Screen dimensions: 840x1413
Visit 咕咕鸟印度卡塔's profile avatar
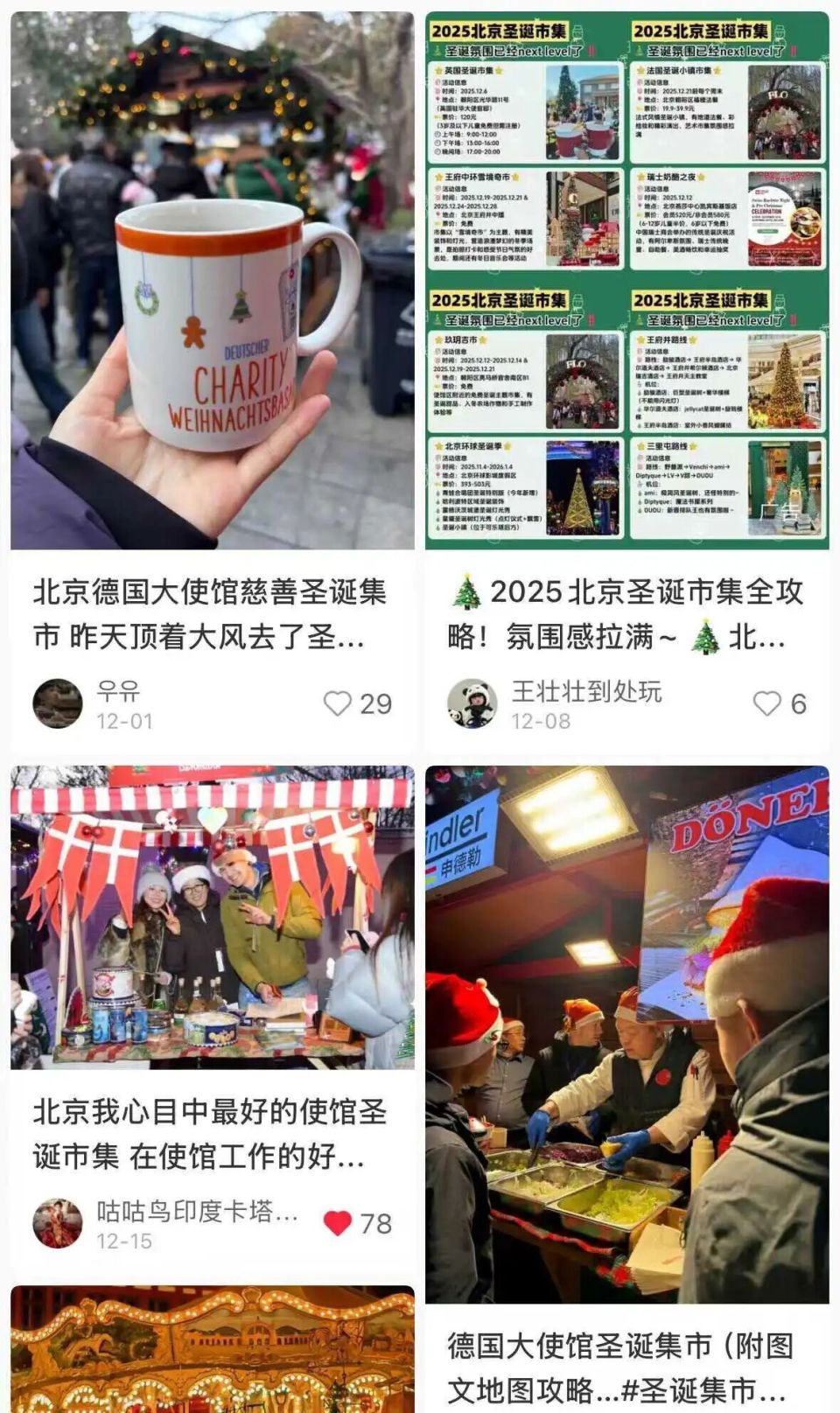click(58, 1223)
